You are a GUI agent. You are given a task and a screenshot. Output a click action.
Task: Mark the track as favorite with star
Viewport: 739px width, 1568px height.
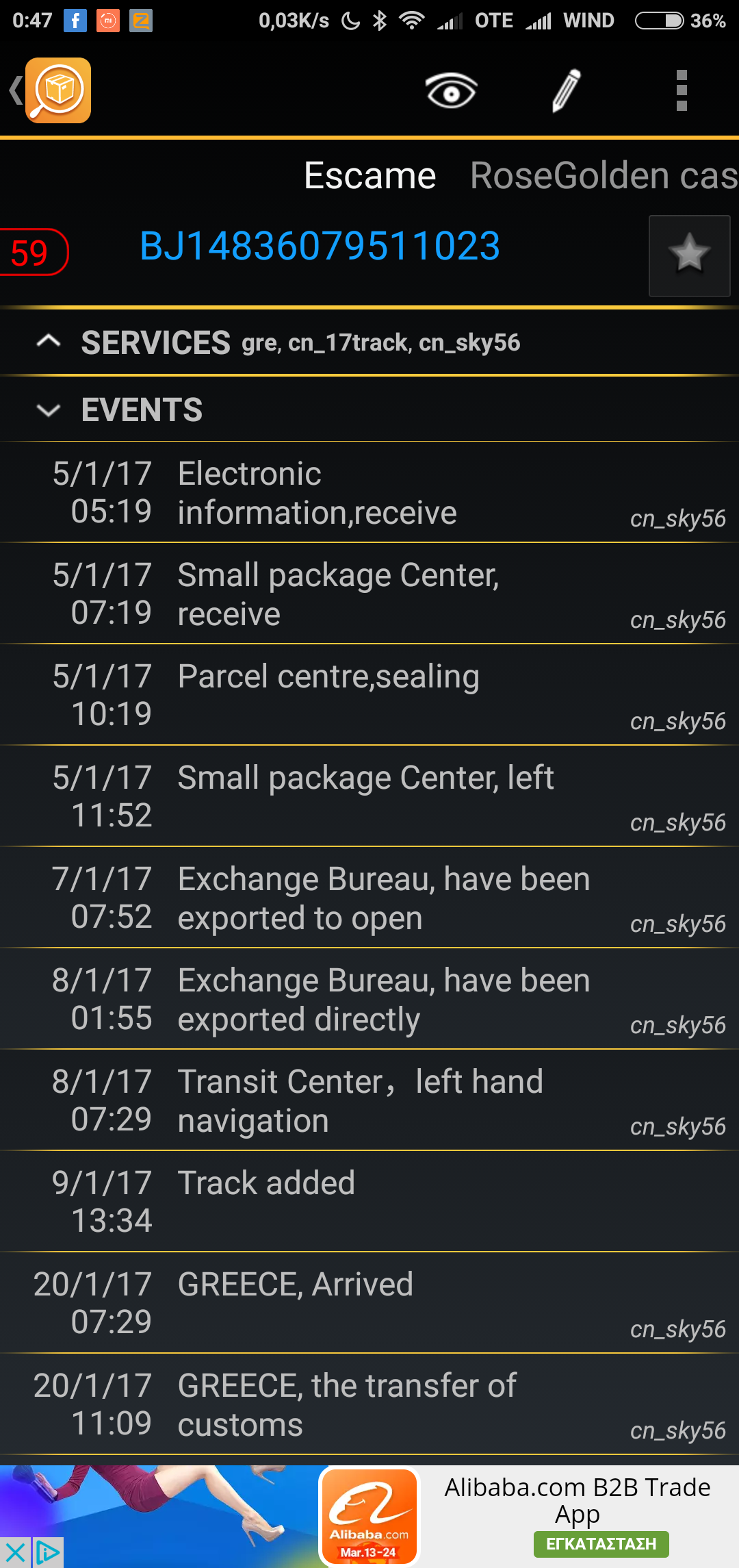[689, 255]
